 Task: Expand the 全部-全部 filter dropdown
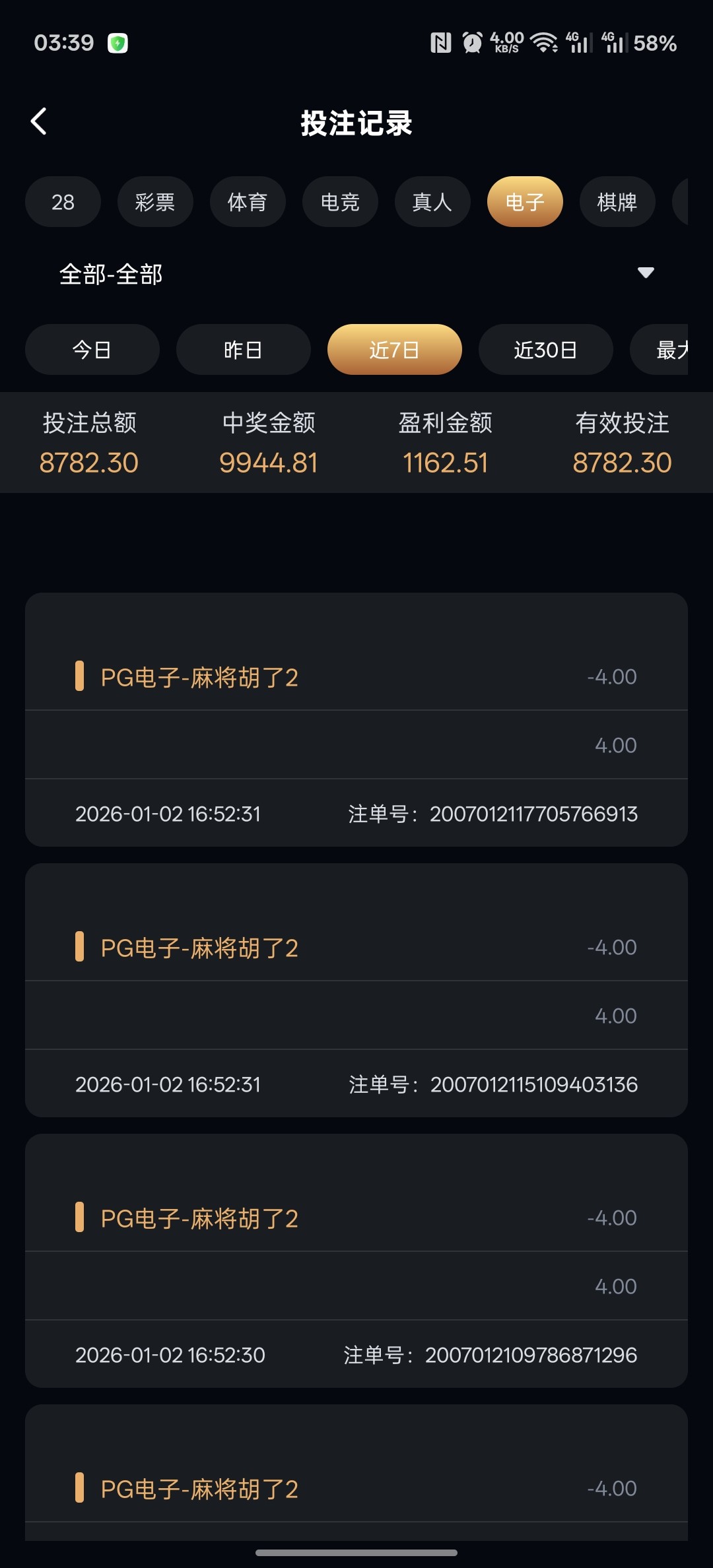point(356,273)
